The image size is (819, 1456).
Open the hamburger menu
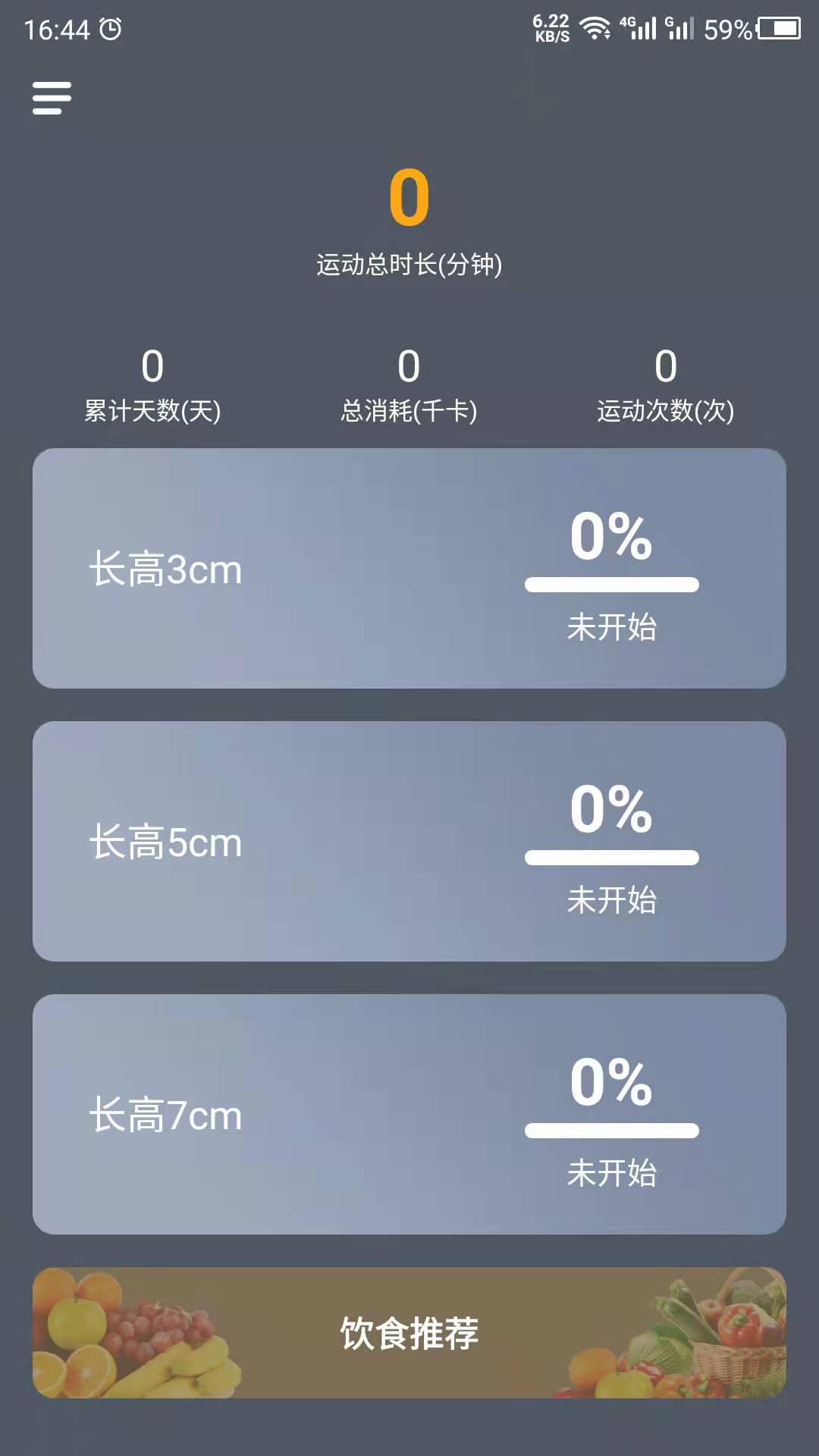point(51,98)
